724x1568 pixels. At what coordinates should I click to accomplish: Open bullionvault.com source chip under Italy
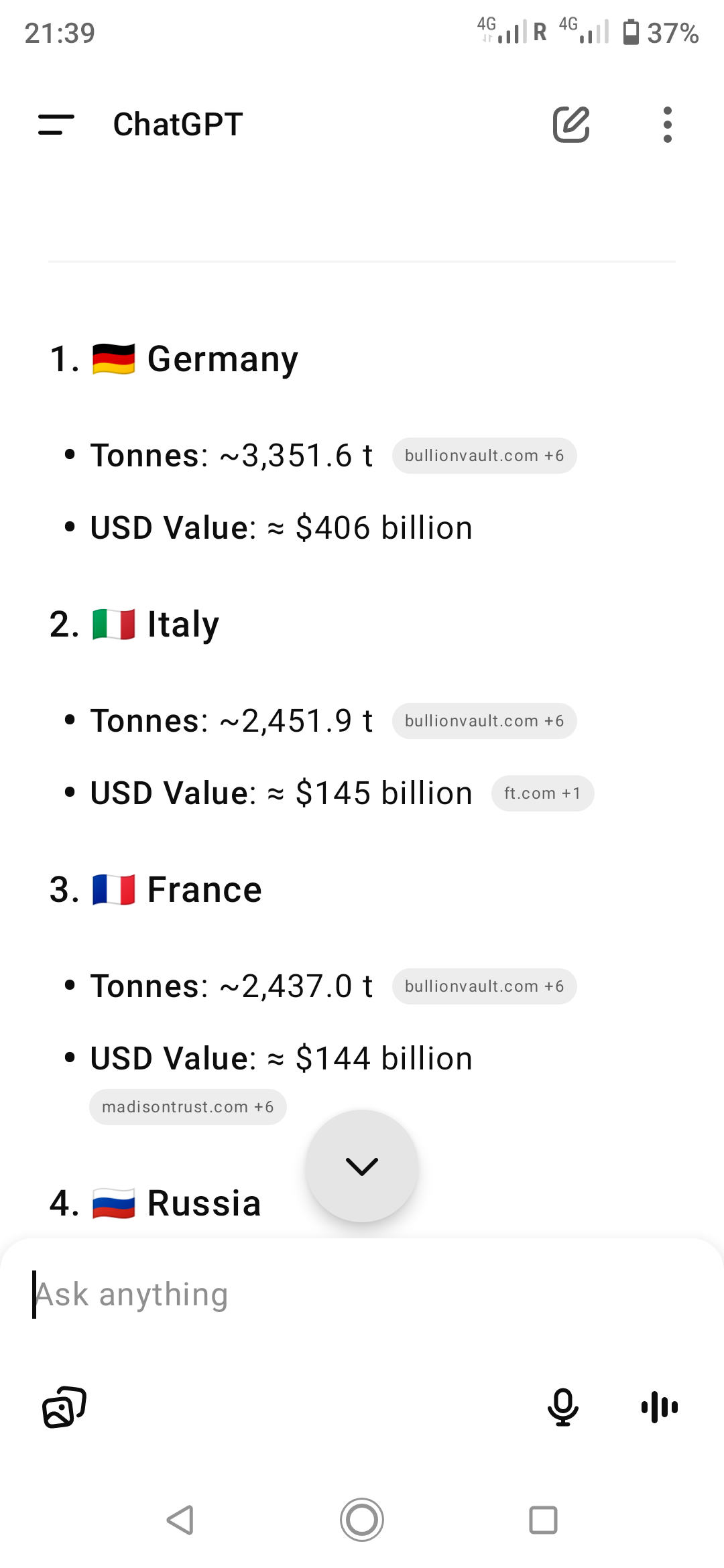click(485, 721)
